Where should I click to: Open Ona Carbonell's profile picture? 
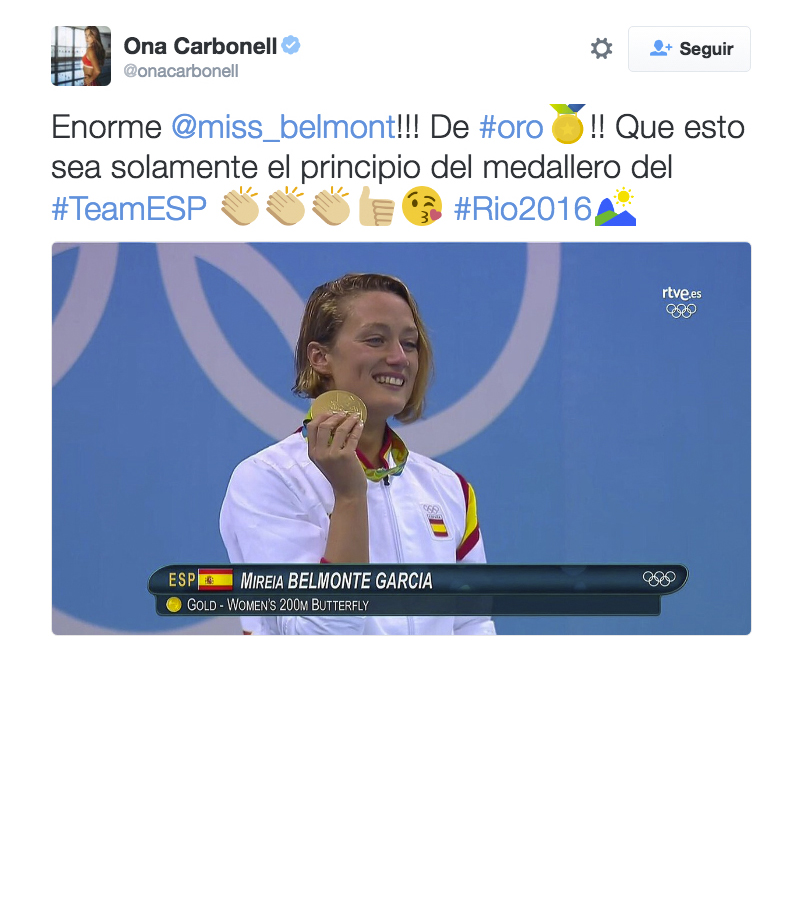(81, 56)
